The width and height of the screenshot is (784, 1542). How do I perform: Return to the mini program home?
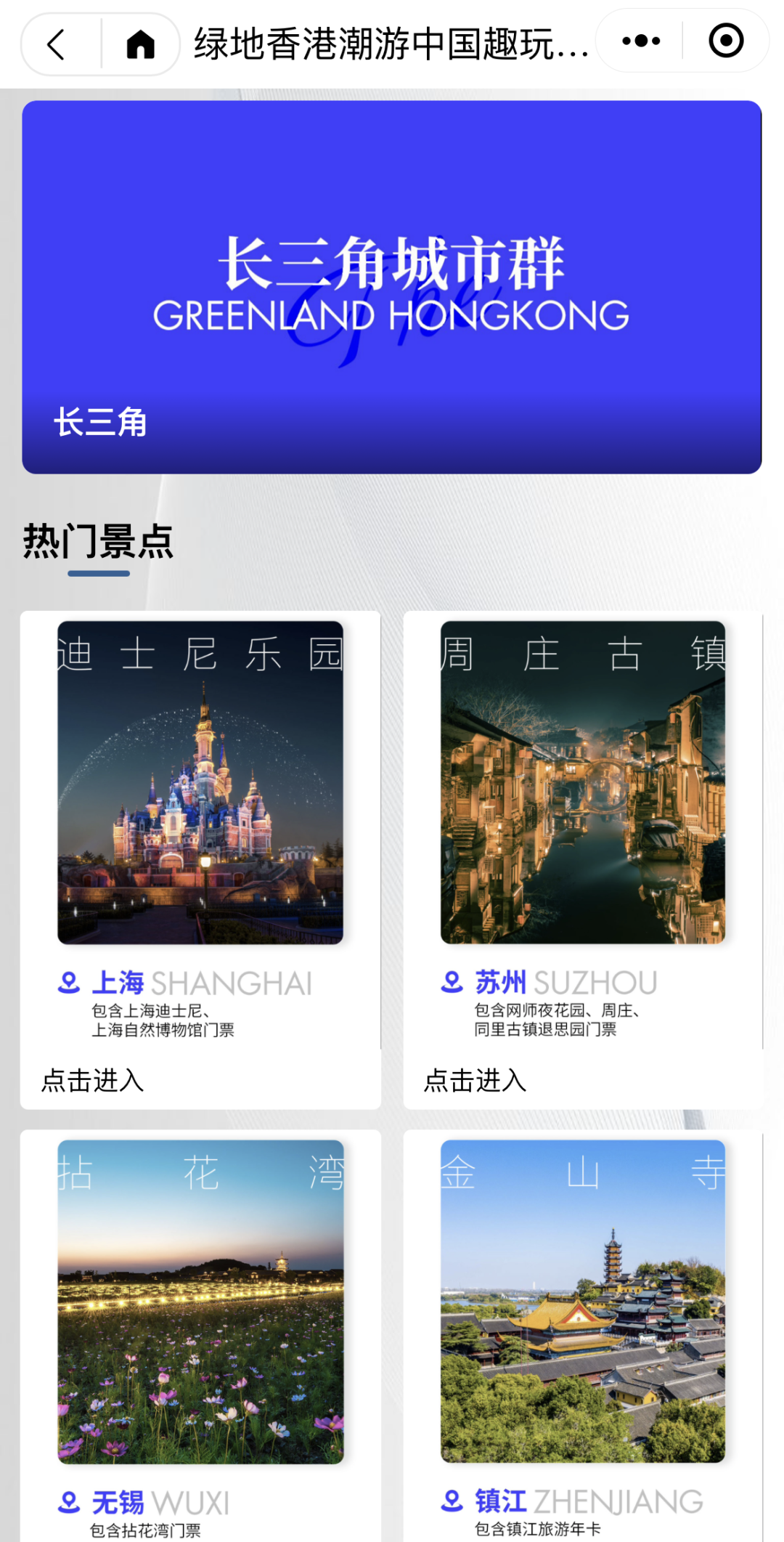click(x=140, y=44)
